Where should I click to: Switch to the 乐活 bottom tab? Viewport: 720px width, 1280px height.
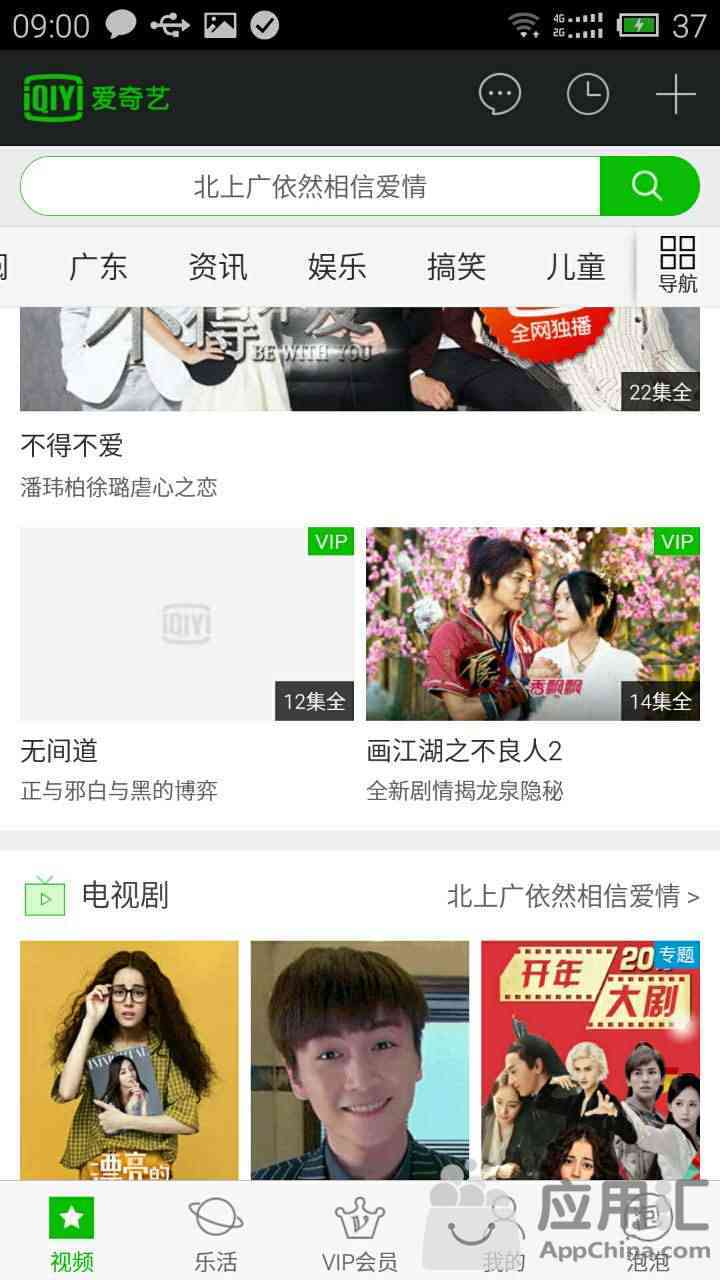[215, 1235]
